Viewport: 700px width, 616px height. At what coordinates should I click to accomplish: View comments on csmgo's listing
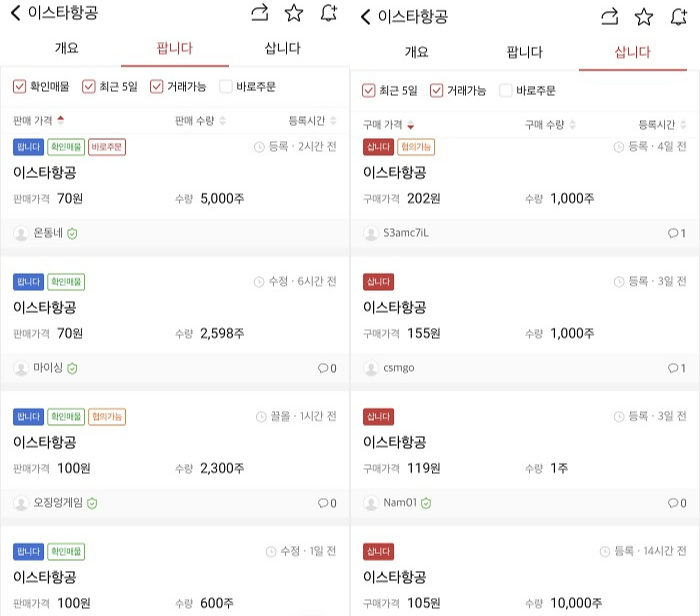coord(677,368)
